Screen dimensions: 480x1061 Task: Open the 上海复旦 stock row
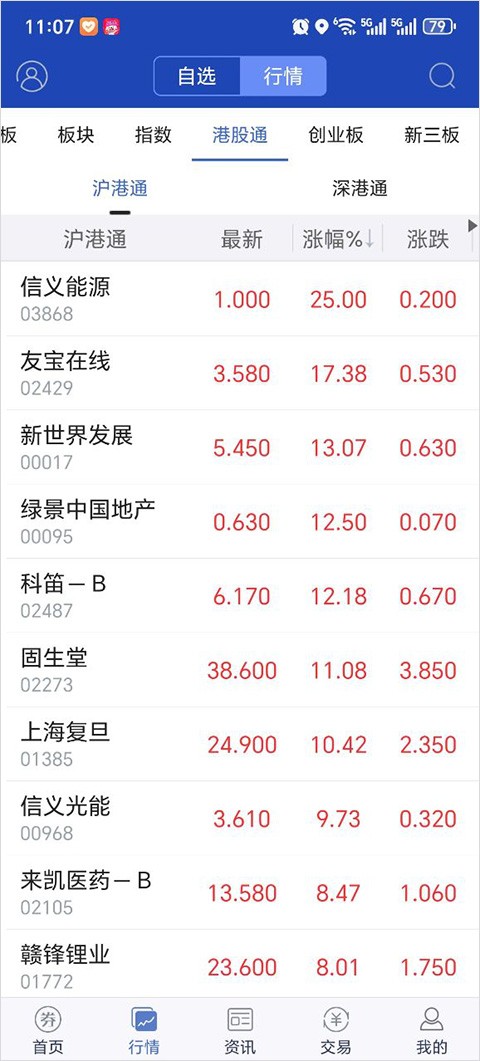(x=240, y=744)
